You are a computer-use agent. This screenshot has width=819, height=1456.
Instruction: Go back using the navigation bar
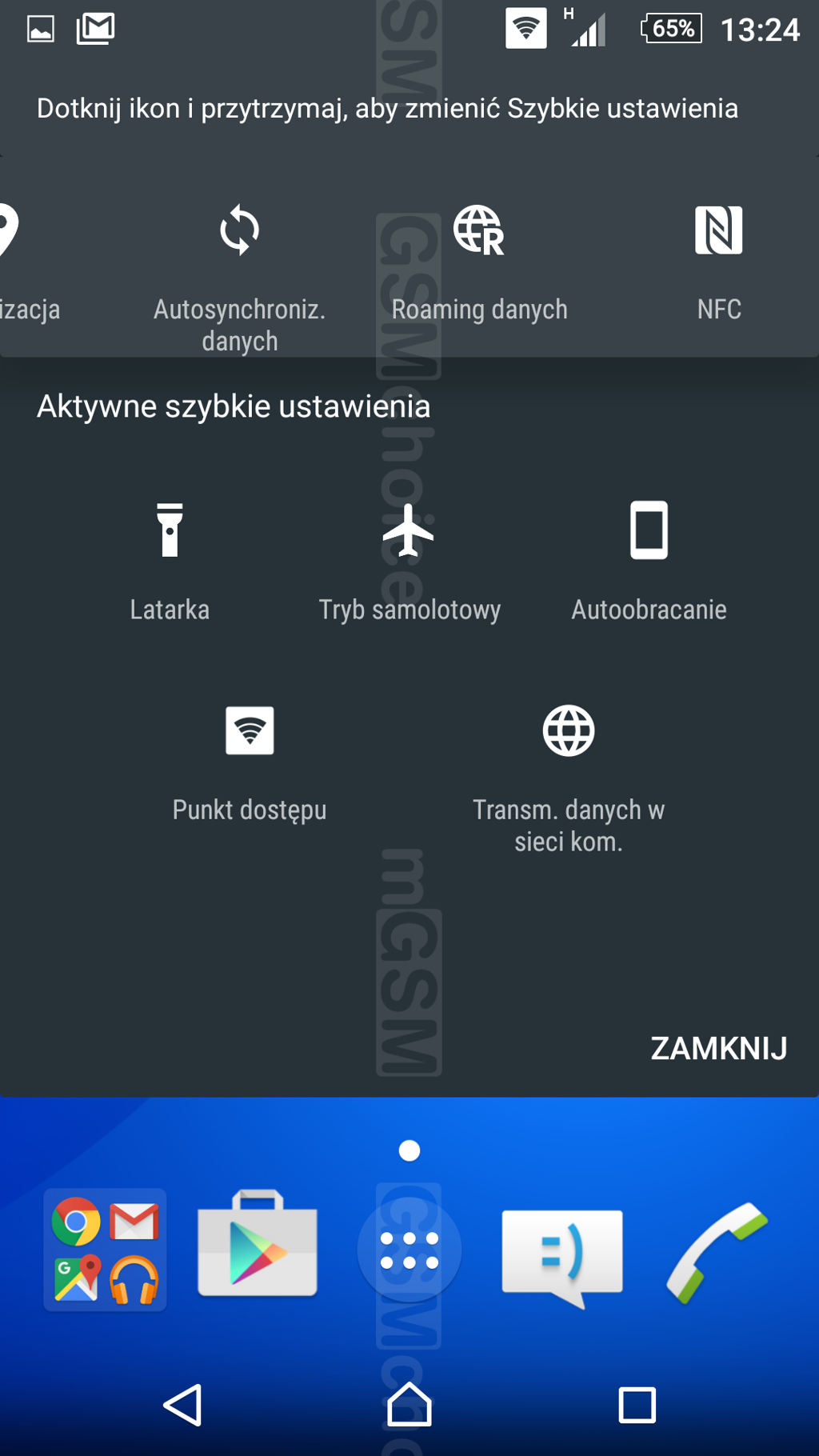(x=183, y=1405)
